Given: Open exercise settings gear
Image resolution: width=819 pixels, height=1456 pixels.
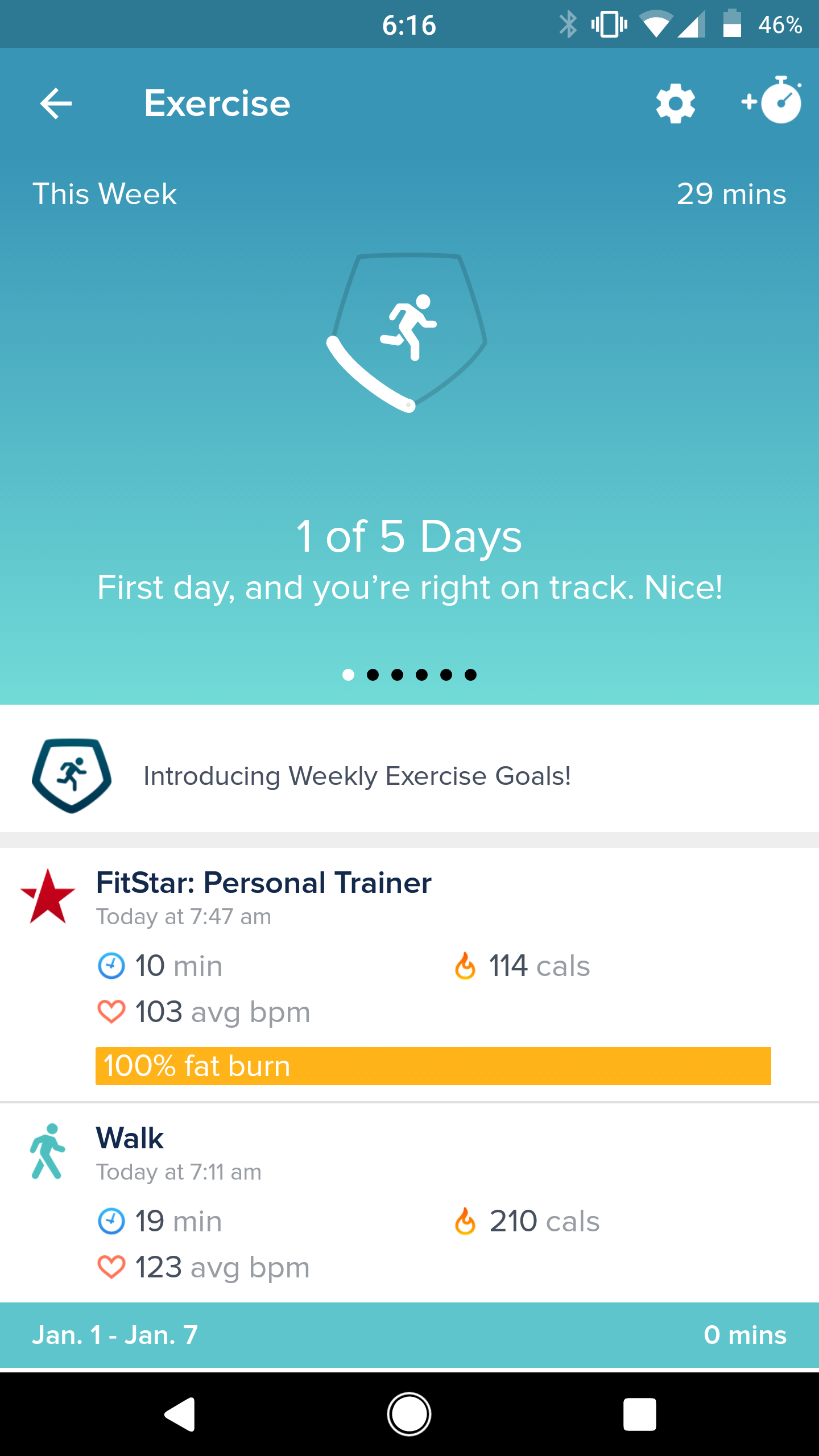Looking at the screenshot, I should [x=675, y=104].
